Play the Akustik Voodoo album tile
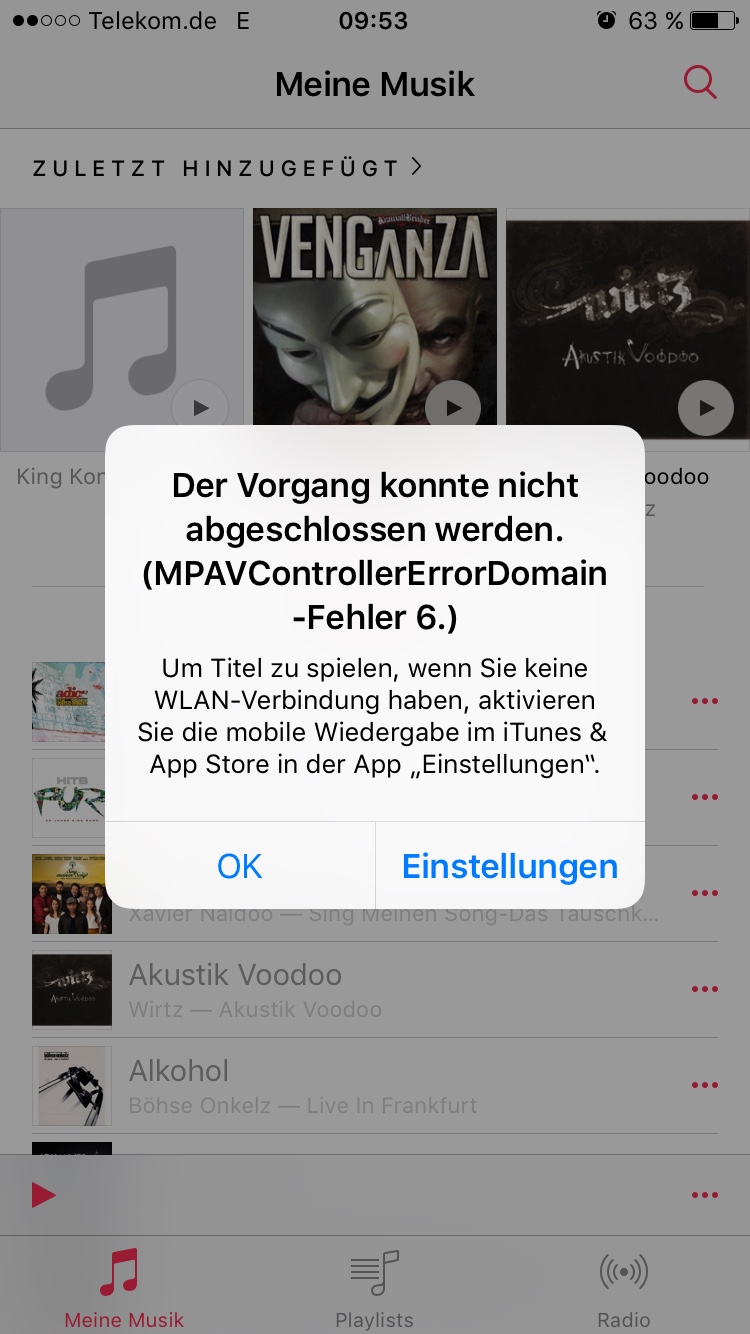Image resolution: width=750 pixels, height=1334 pixels. click(x=706, y=407)
